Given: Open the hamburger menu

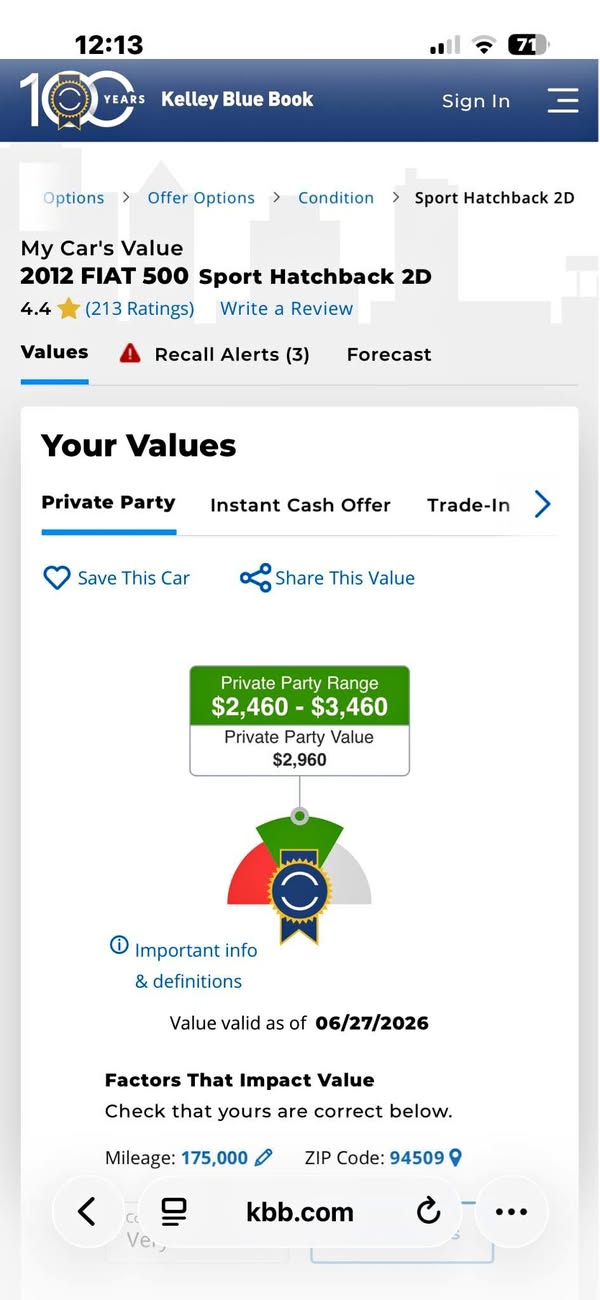Looking at the screenshot, I should (563, 100).
